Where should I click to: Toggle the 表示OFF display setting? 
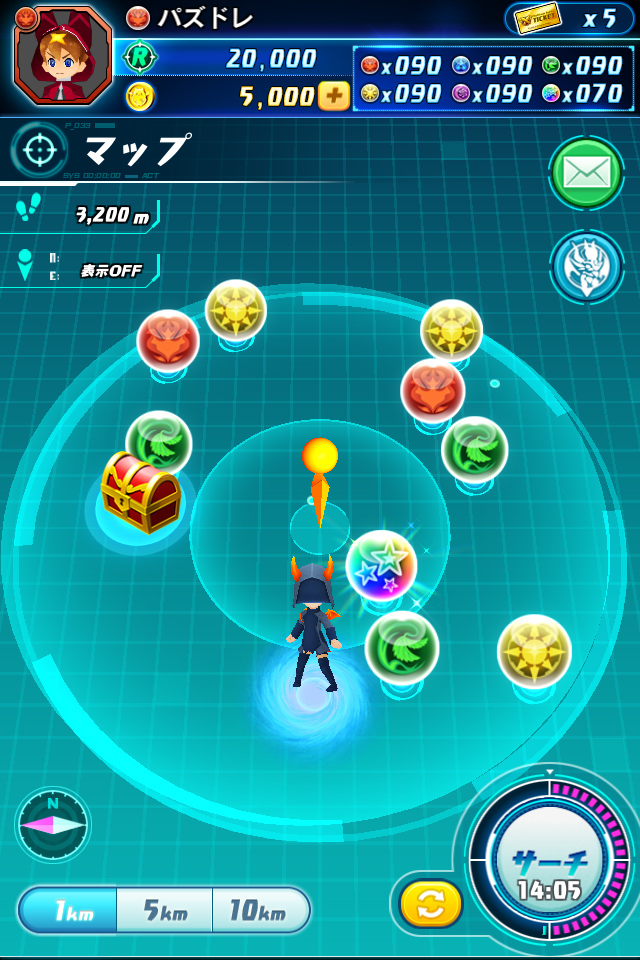coord(110,270)
